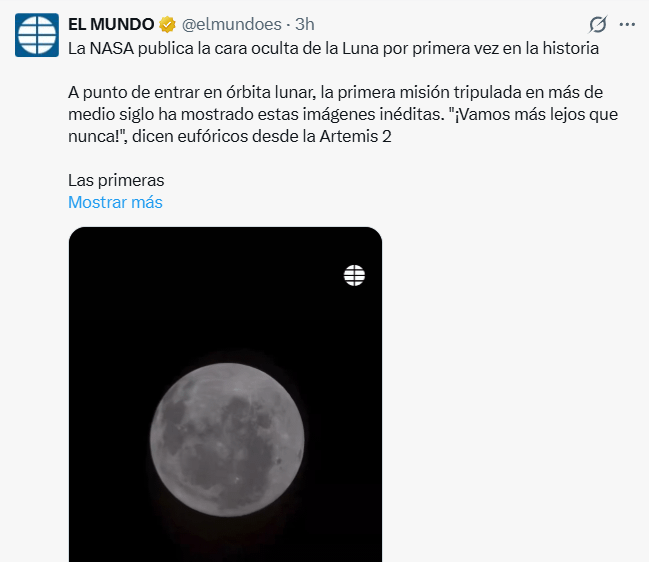Open the Moon video tile

225,400
